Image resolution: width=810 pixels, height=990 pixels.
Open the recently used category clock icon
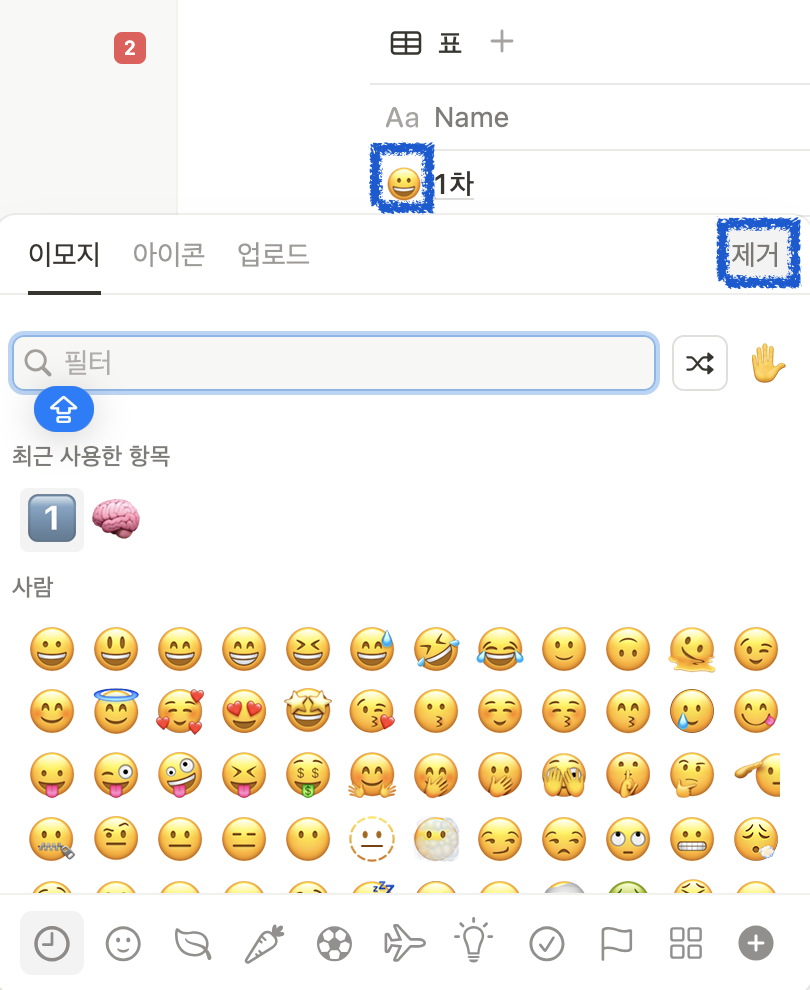[x=51, y=942]
